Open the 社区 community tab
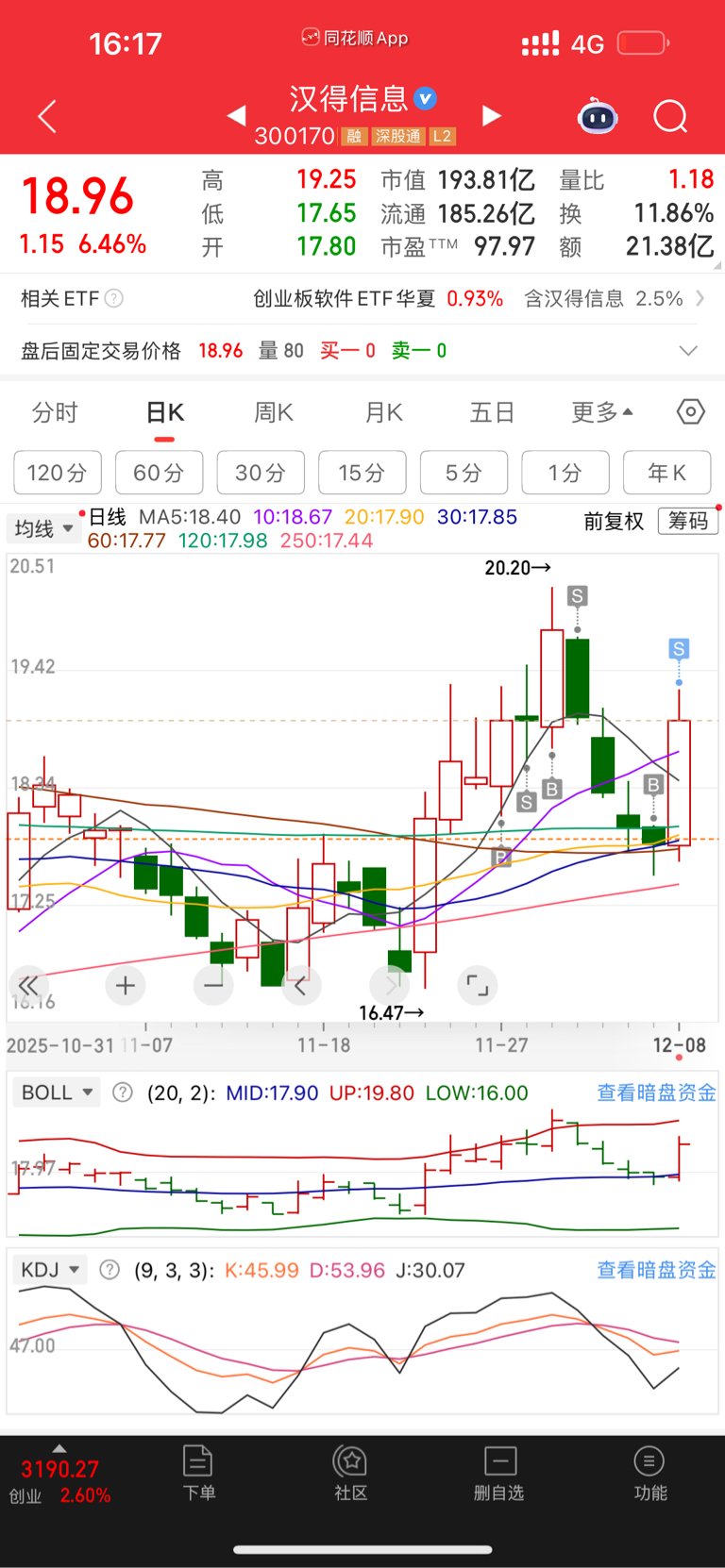Viewport: 725px width, 1568px height. [x=350, y=1473]
